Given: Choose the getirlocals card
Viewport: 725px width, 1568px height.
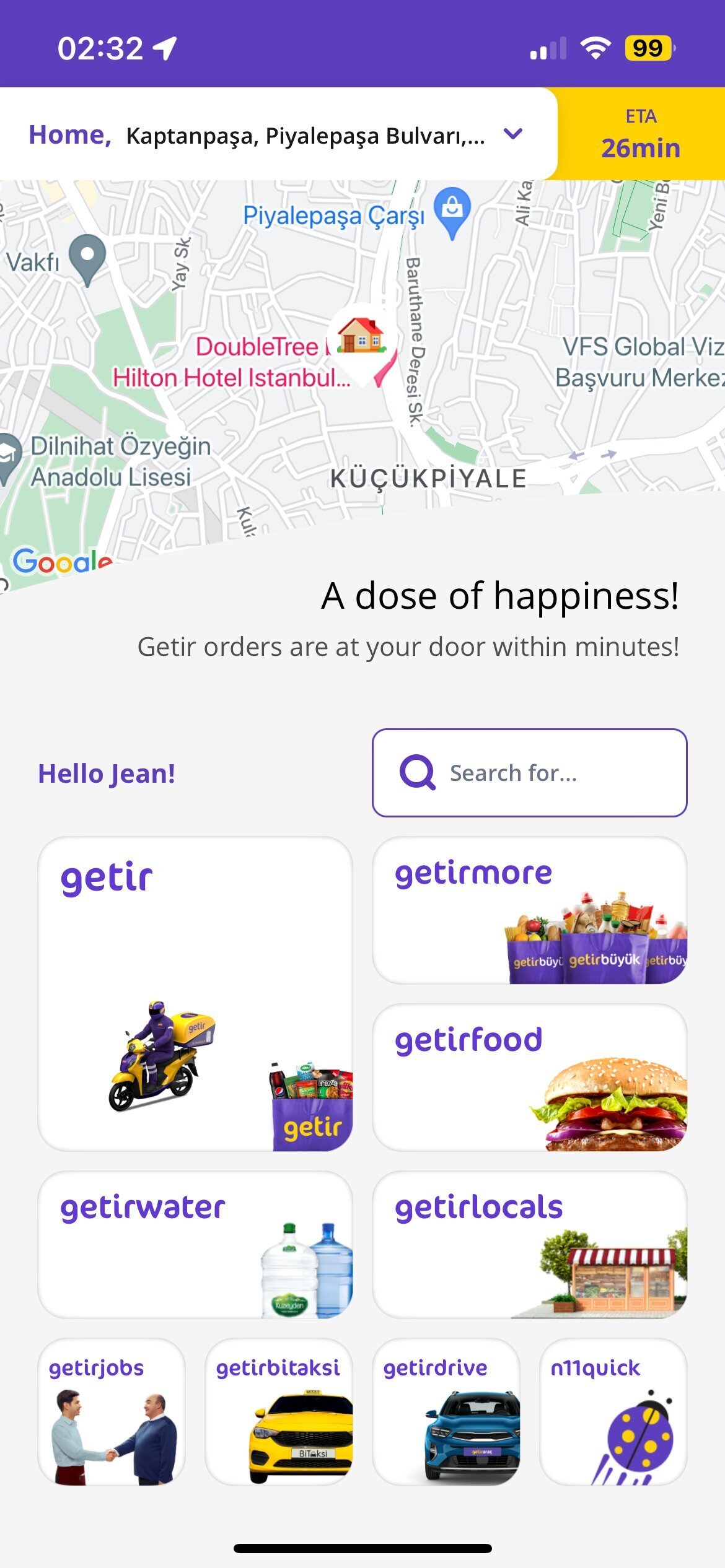Looking at the screenshot, I should (x=529, y=1244).
